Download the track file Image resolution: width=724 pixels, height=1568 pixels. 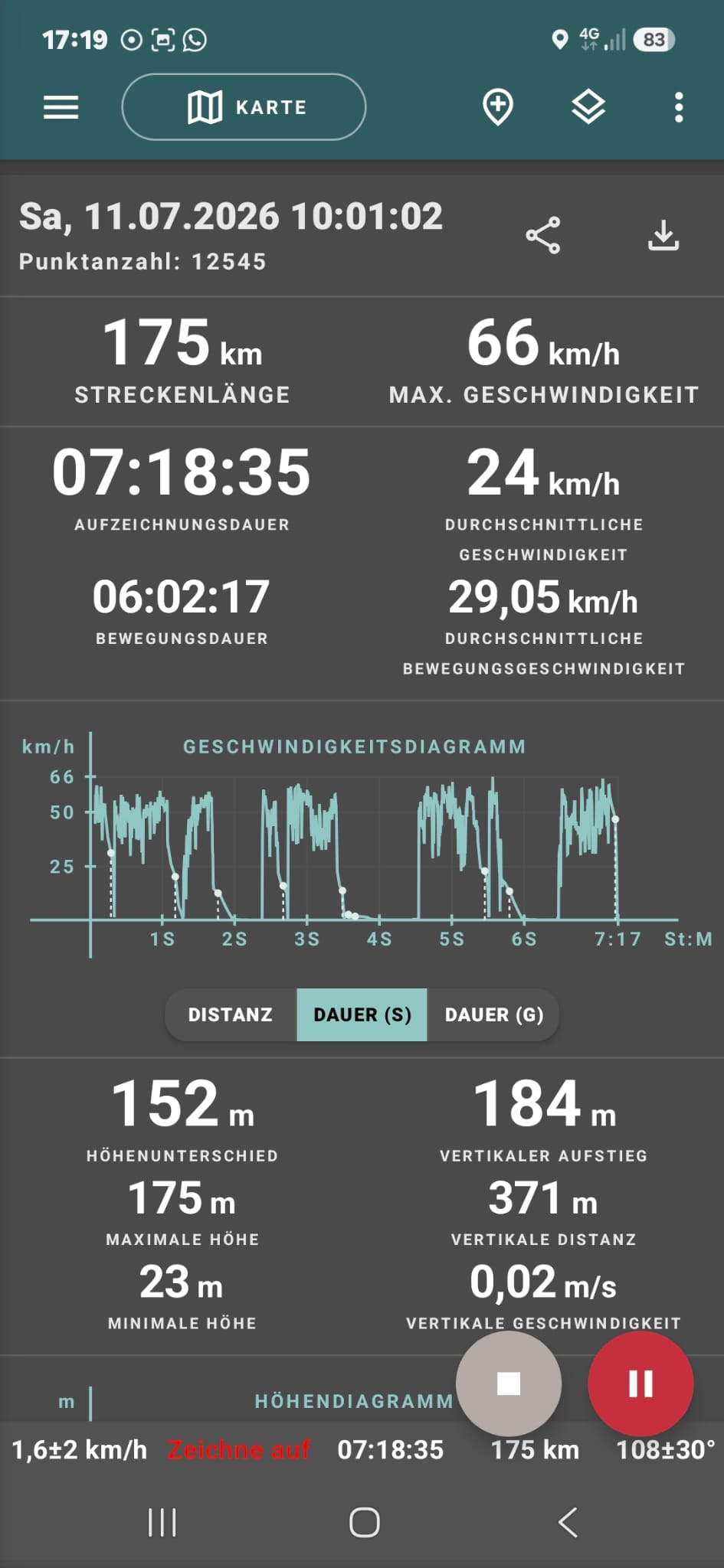pyautogui.click(x=663, y=235)
